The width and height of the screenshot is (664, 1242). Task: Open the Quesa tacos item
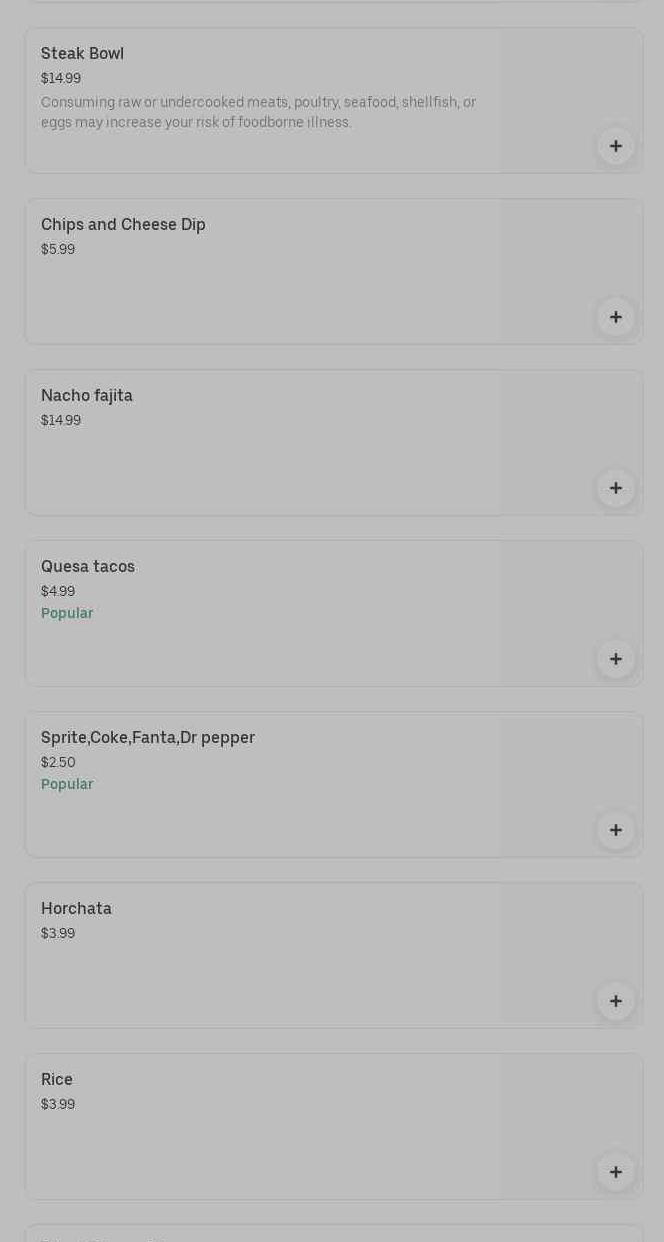click(x=88, y=567)
